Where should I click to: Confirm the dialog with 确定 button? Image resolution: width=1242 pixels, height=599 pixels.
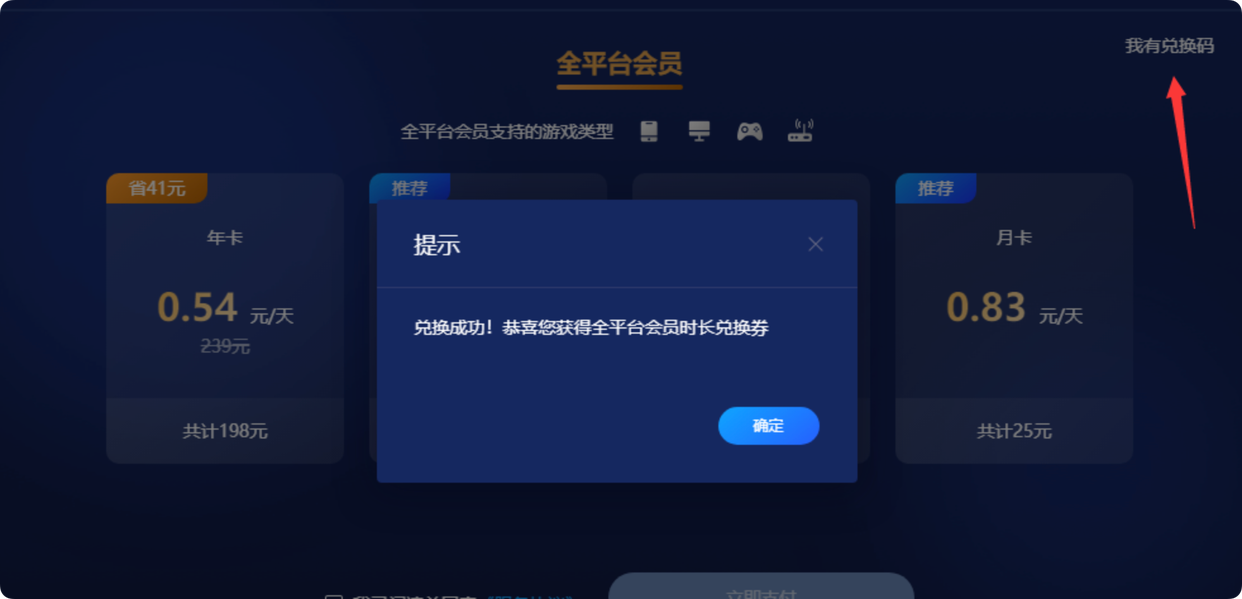click(768, 426)
